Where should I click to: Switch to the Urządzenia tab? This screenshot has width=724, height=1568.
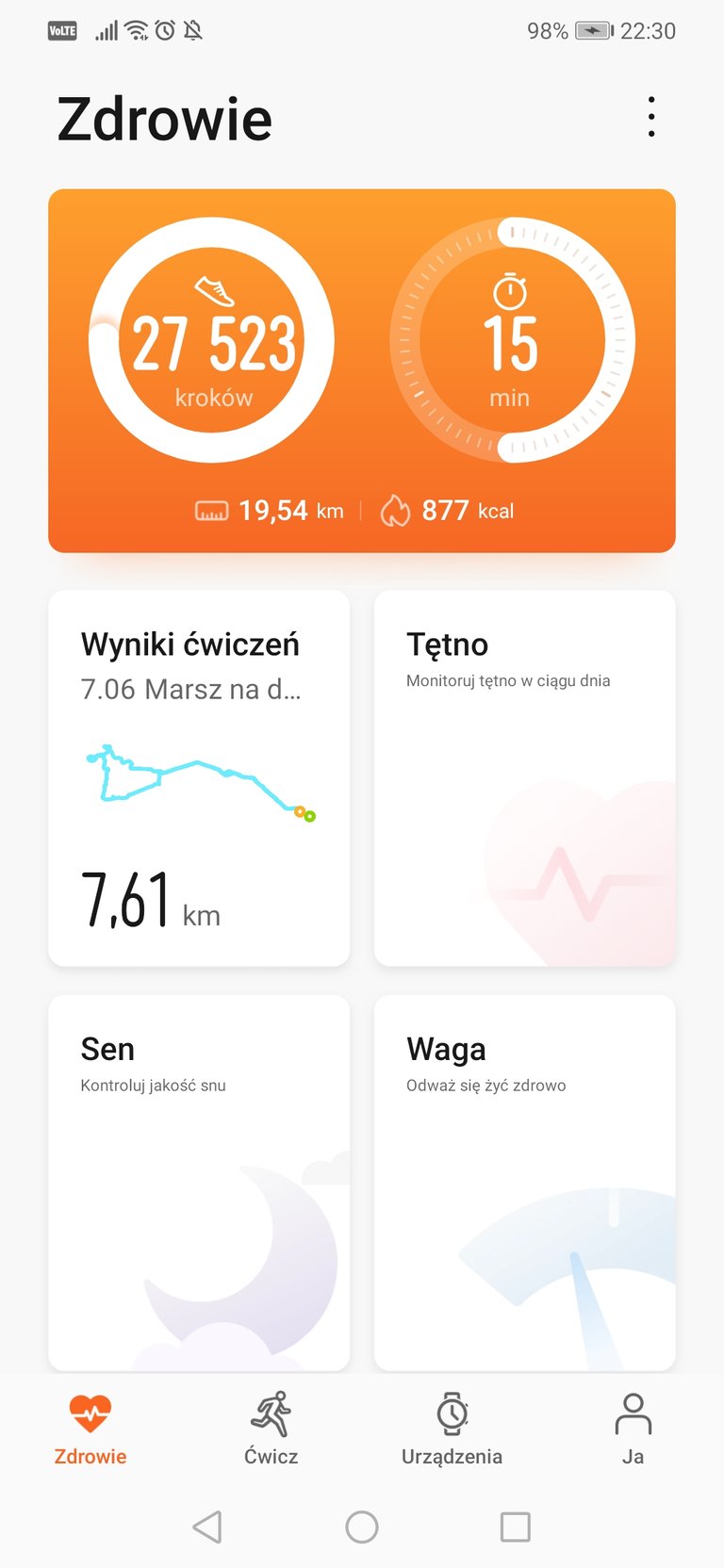point(452,1429)
